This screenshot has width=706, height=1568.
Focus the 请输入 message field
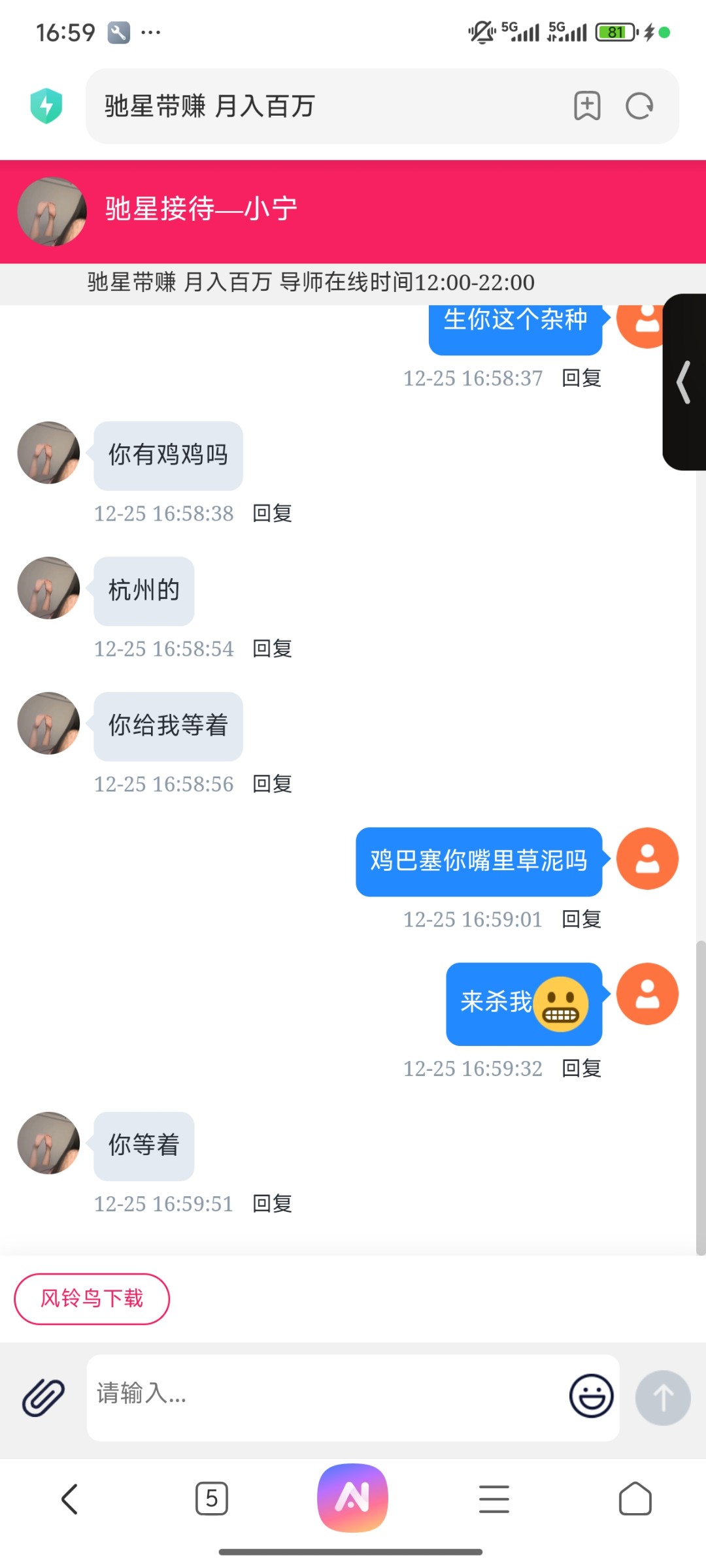pos(327,1396)
